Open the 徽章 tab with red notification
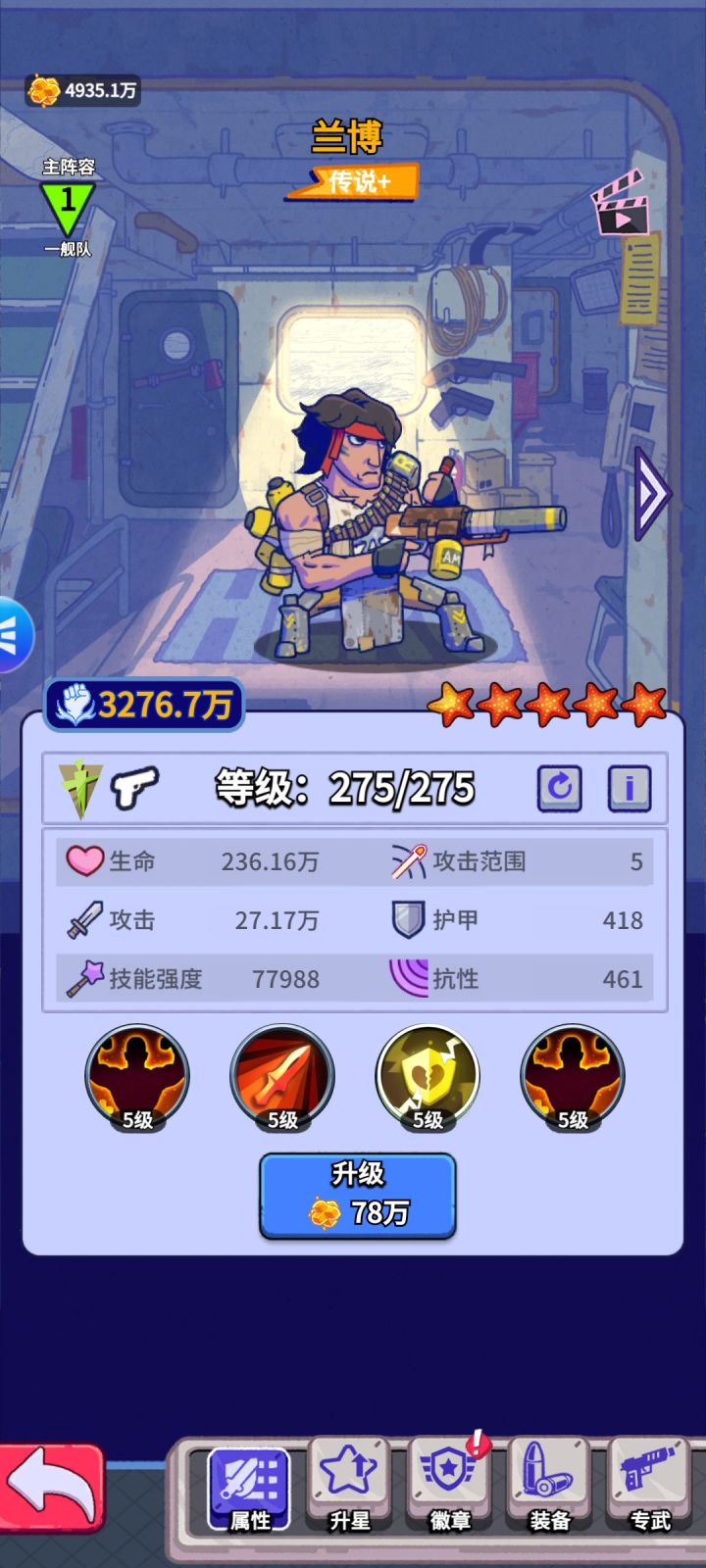 click(448, 1492)
